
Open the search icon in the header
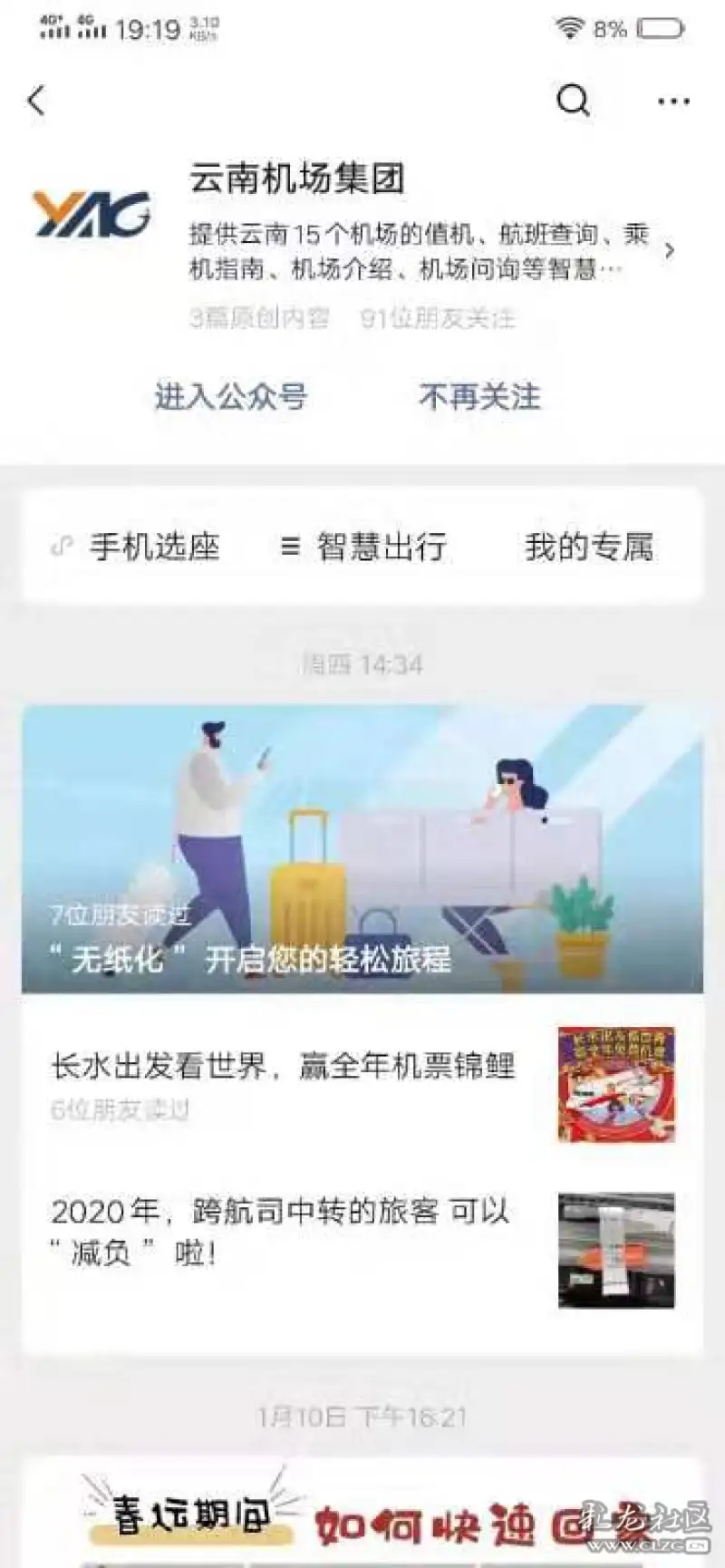572,100
